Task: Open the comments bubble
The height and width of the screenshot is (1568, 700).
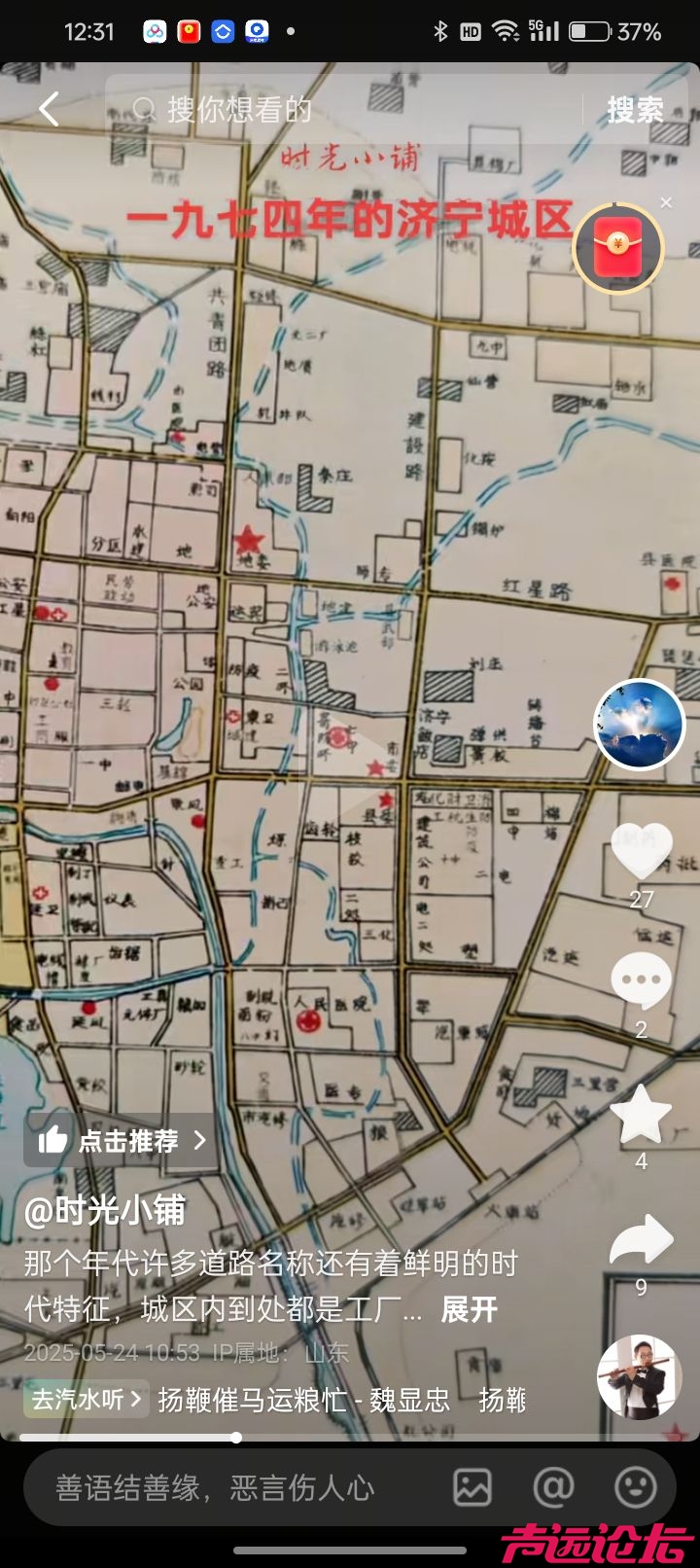Action: 641,980
